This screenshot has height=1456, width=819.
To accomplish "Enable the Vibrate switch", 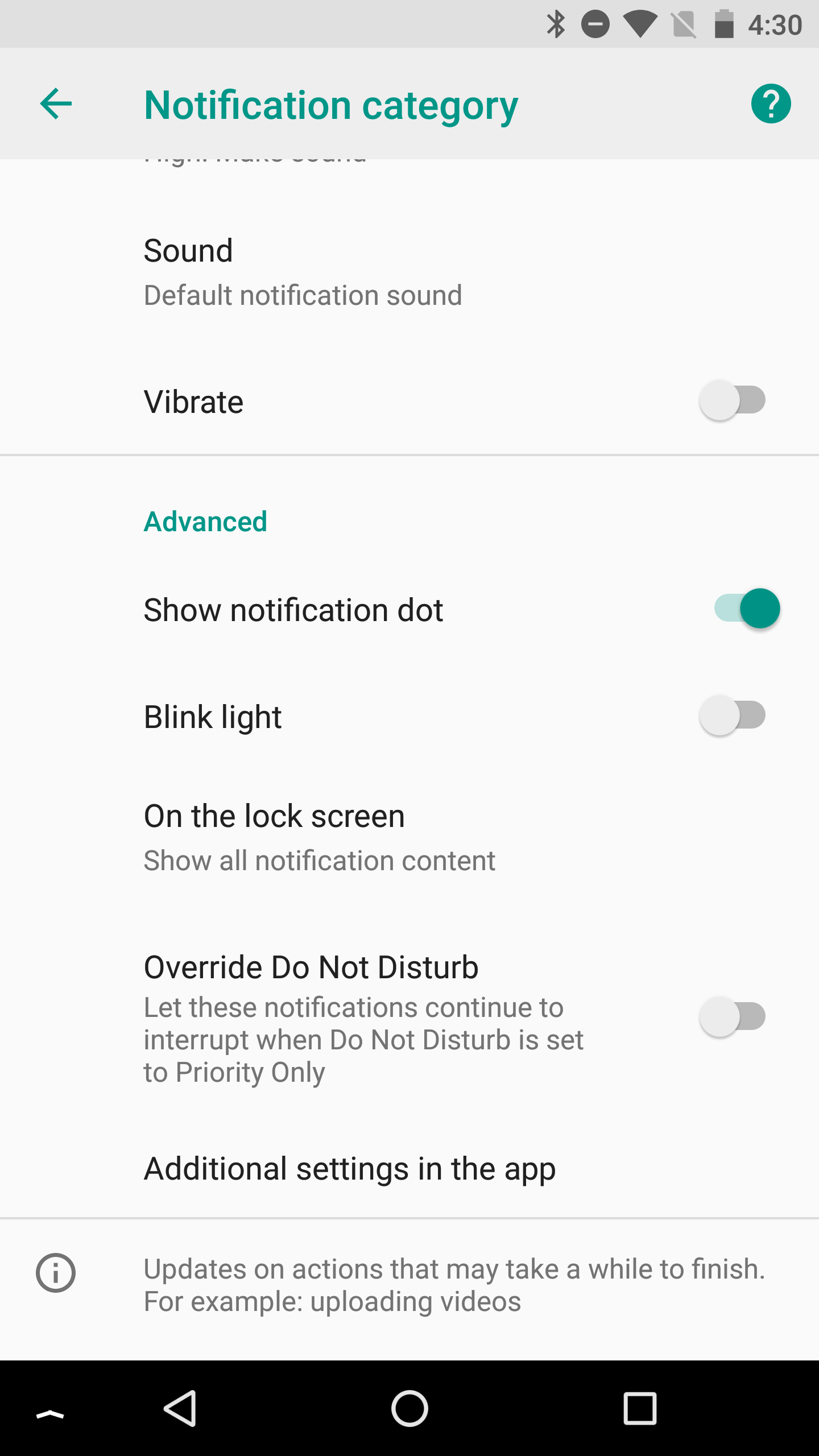I will point(733,400).
